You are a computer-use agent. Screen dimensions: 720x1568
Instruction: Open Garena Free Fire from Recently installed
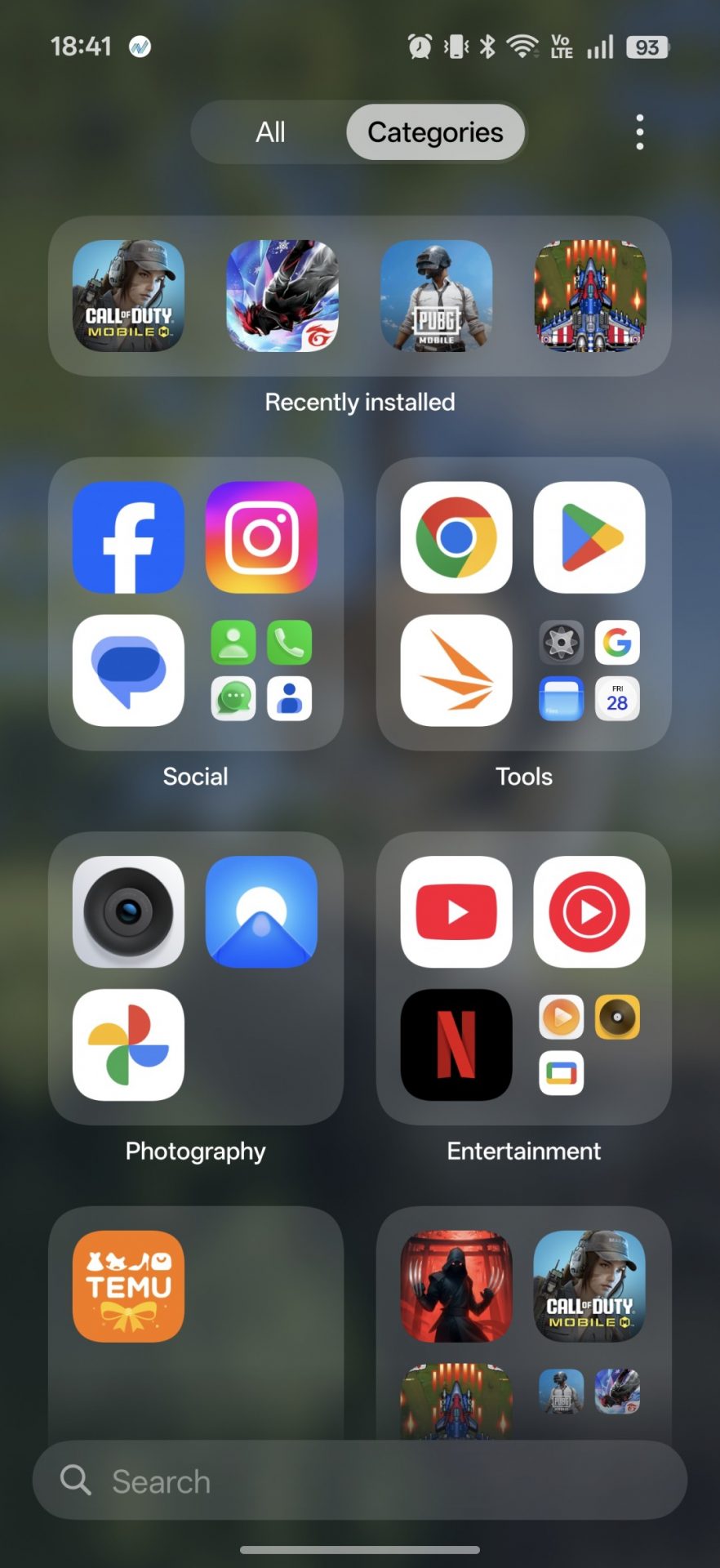pos(282,296)
